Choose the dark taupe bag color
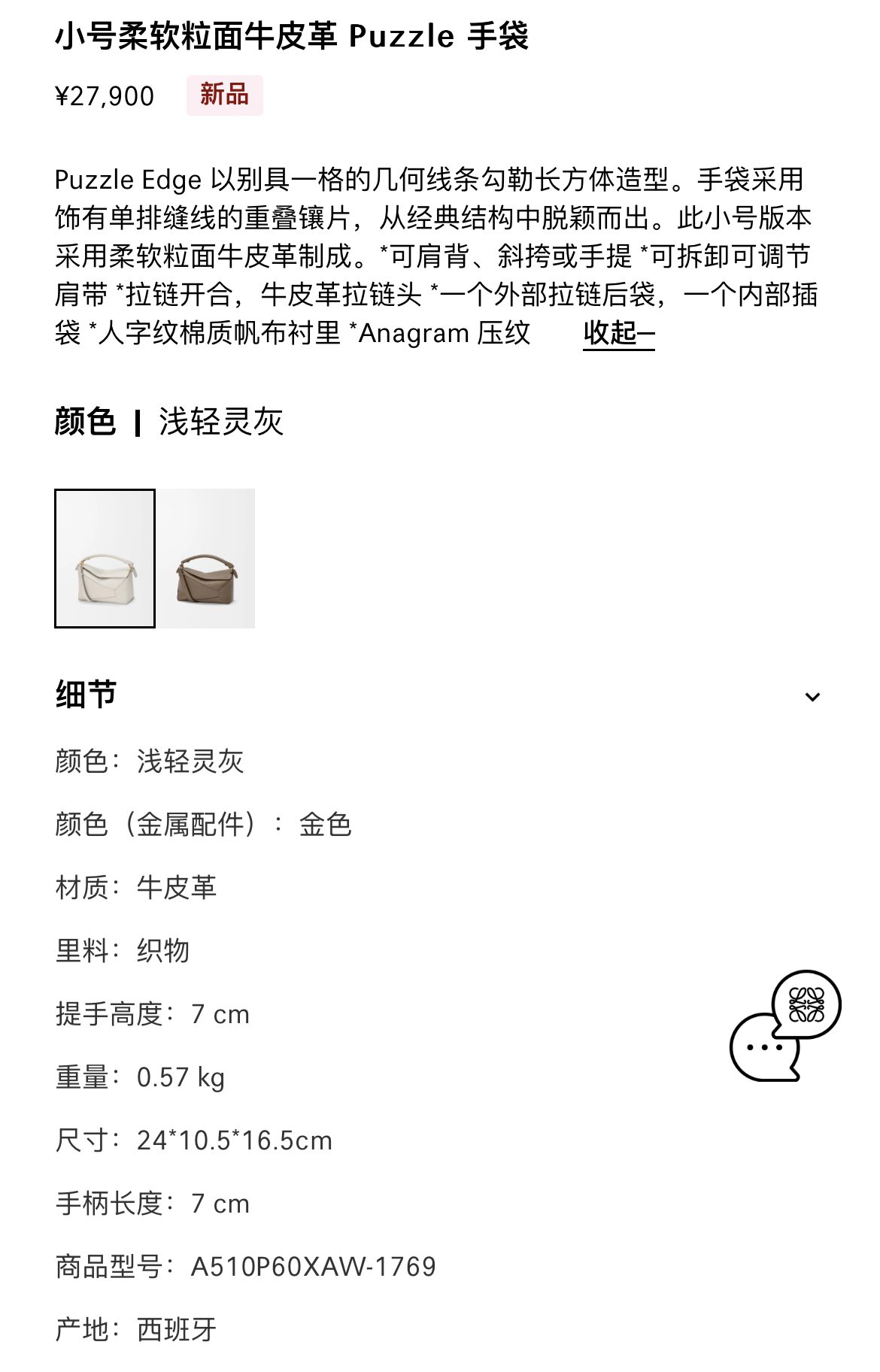Screen dimensions: 880x1372 [207, 558]
